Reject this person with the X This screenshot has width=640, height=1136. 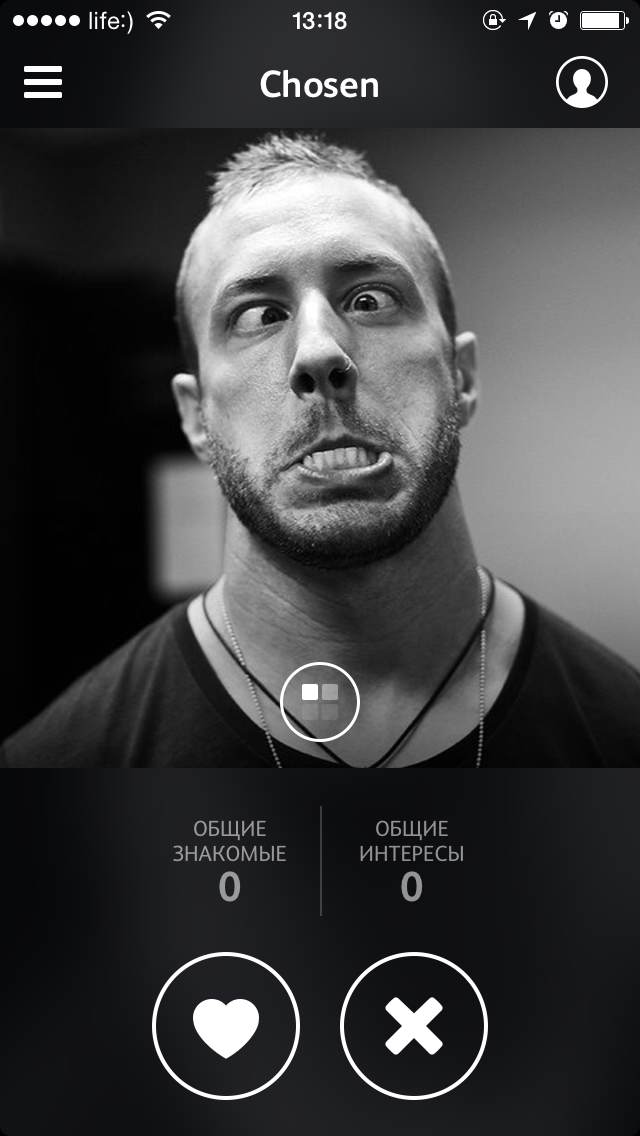413,1026
